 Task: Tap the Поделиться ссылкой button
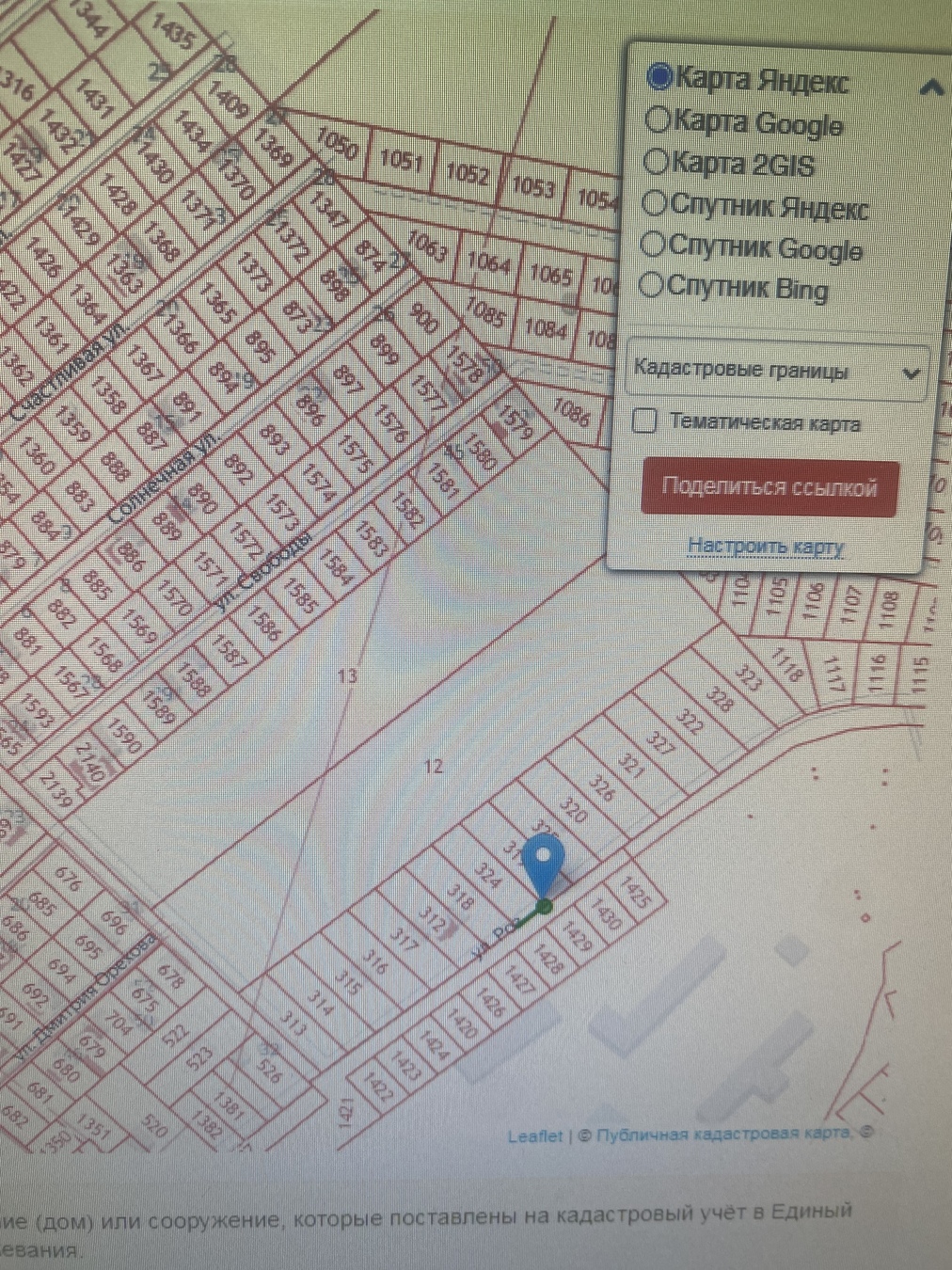coord(770,487)
